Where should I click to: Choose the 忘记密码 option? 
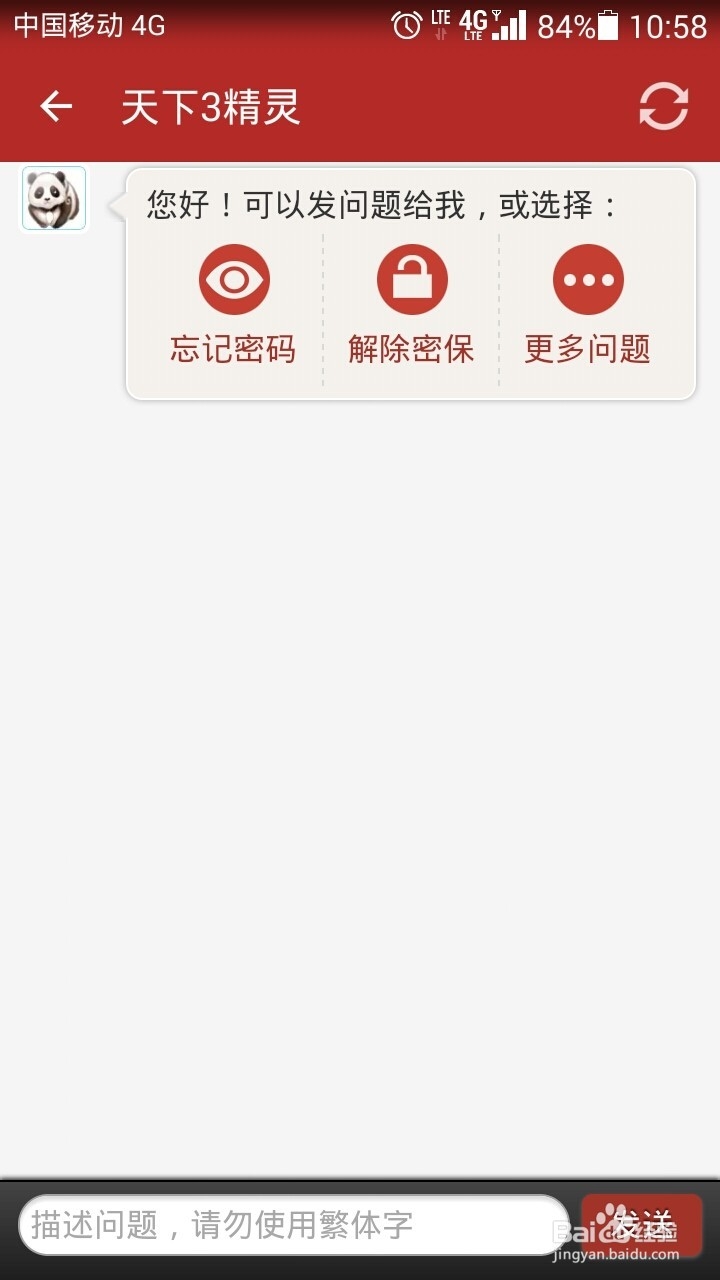pos(233,350)
